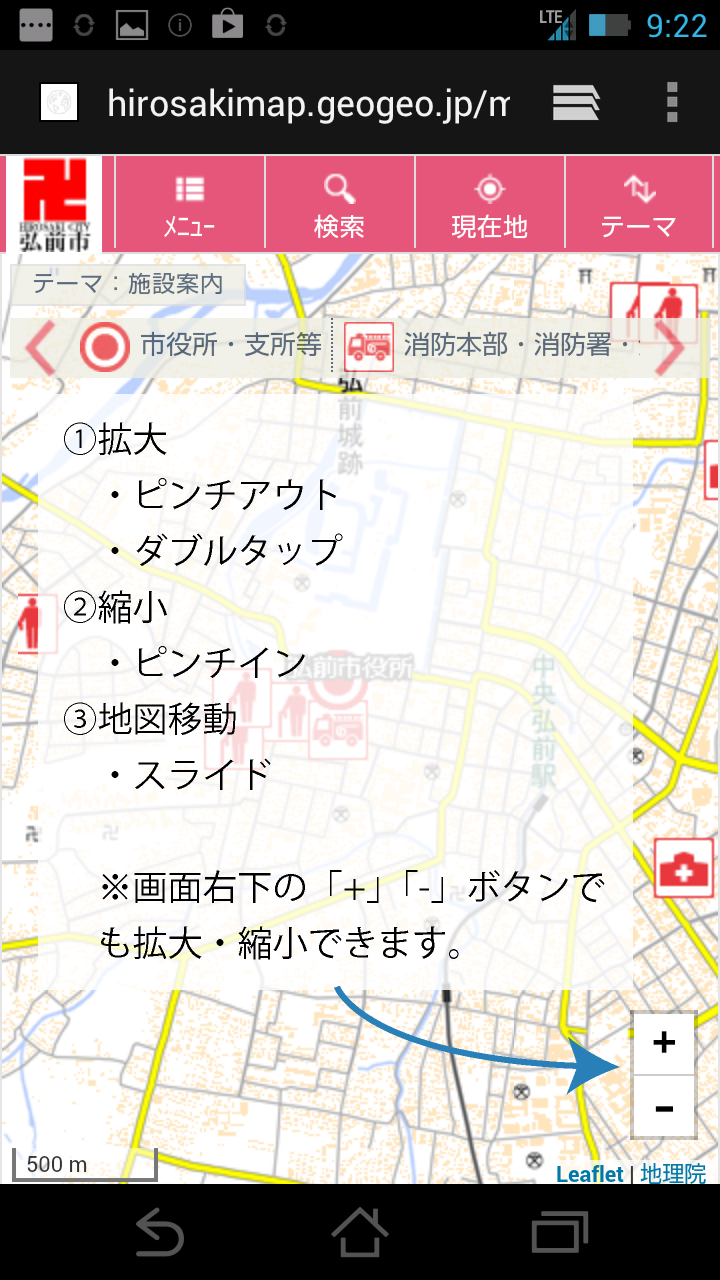The width and height of the screenshot is (720, 1280).
Task: Select 市役所・支所等 category
Action: (x=202, y=347)
